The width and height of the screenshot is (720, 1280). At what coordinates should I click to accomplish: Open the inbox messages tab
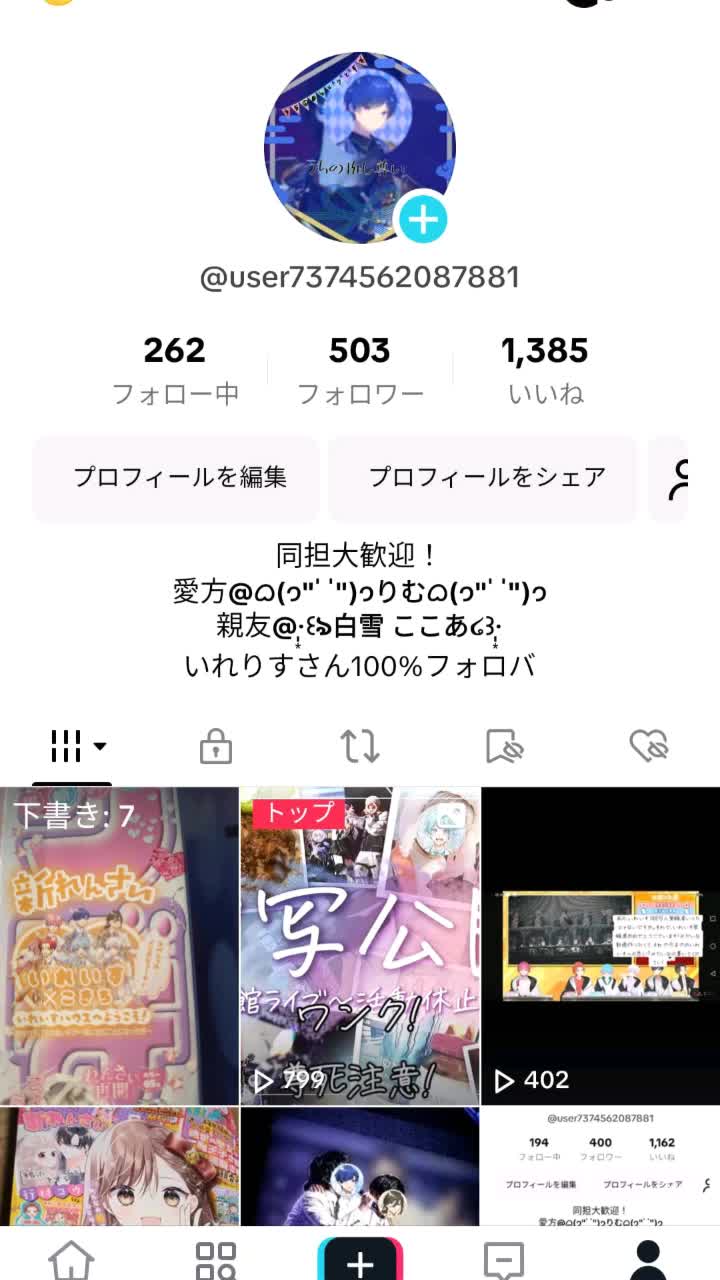coord(504,1260)
